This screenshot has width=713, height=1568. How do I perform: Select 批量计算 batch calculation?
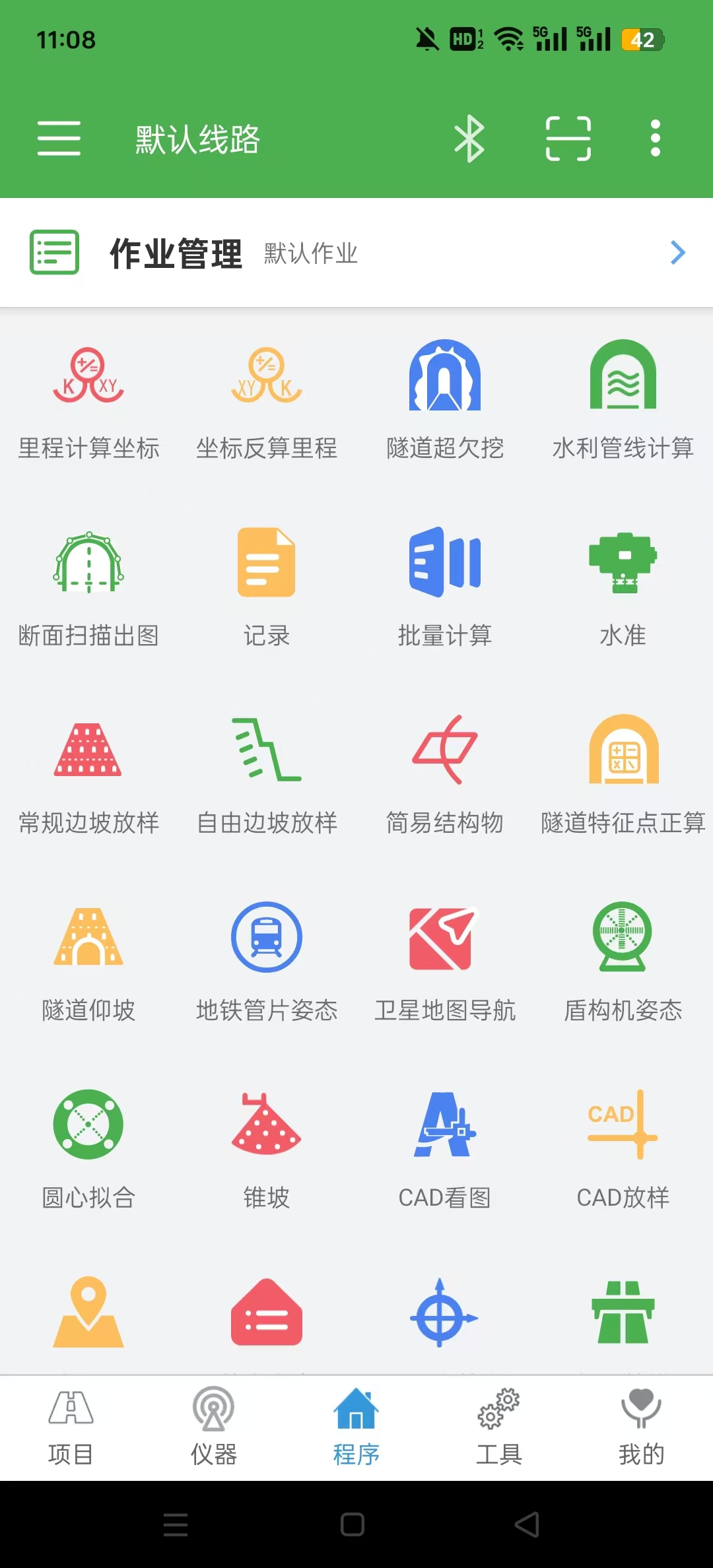click(x=445, y=589)
